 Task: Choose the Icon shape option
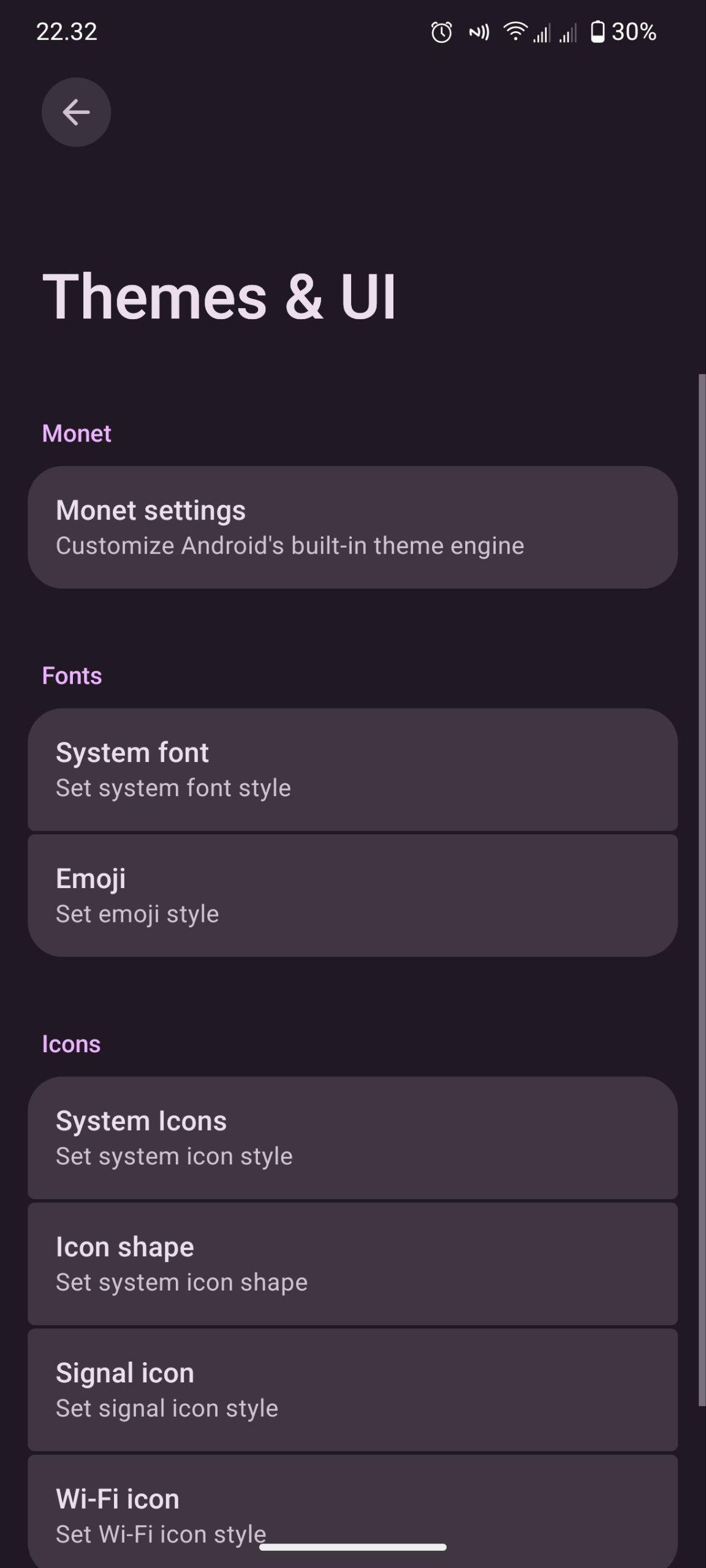[352, 1264]
